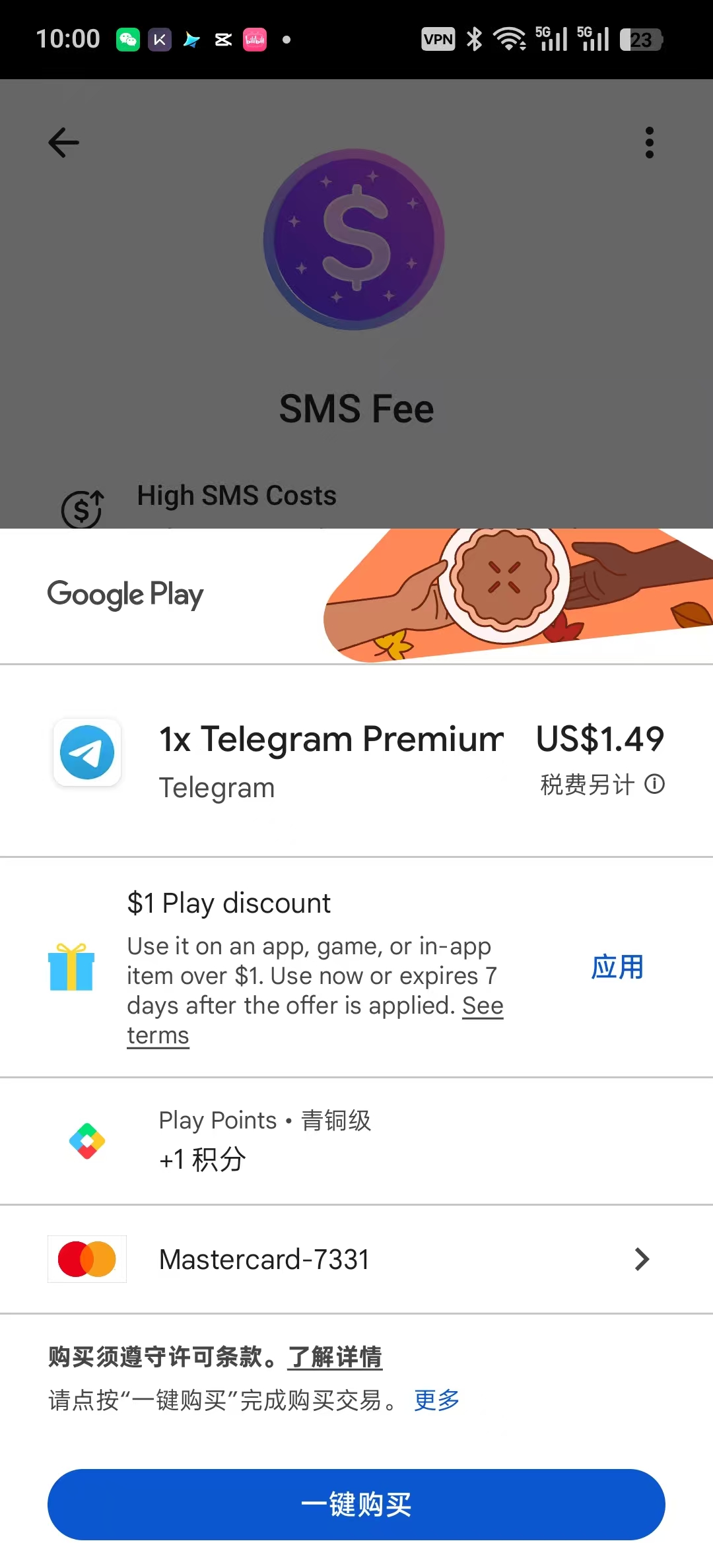Tap the 一键购买 purchase button
713x1568 pixels.
click(356, 1504)
